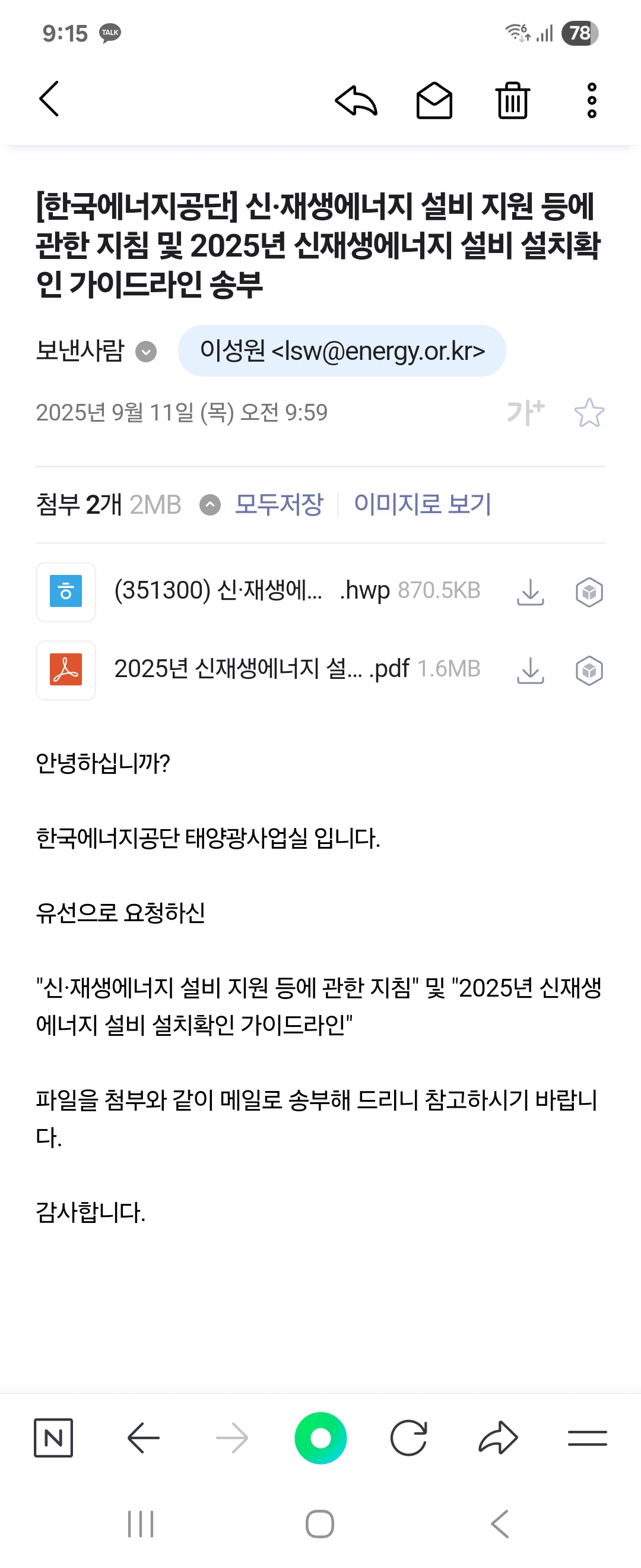The height and width of the screenshot is (1568, 641).
Task: Save all attachments with 모두저장
Action: click(279, 505)
